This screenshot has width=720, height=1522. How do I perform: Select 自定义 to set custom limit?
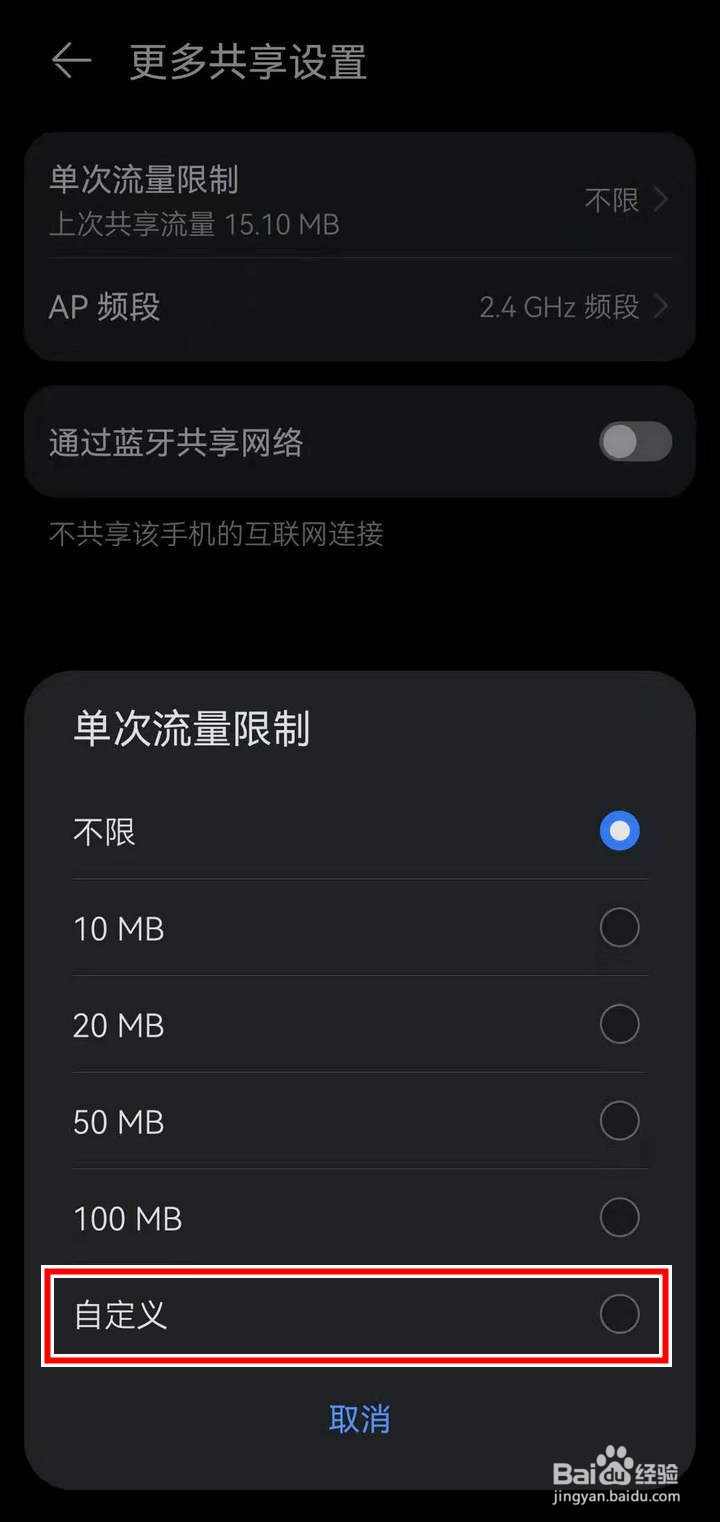point(619,1314)
